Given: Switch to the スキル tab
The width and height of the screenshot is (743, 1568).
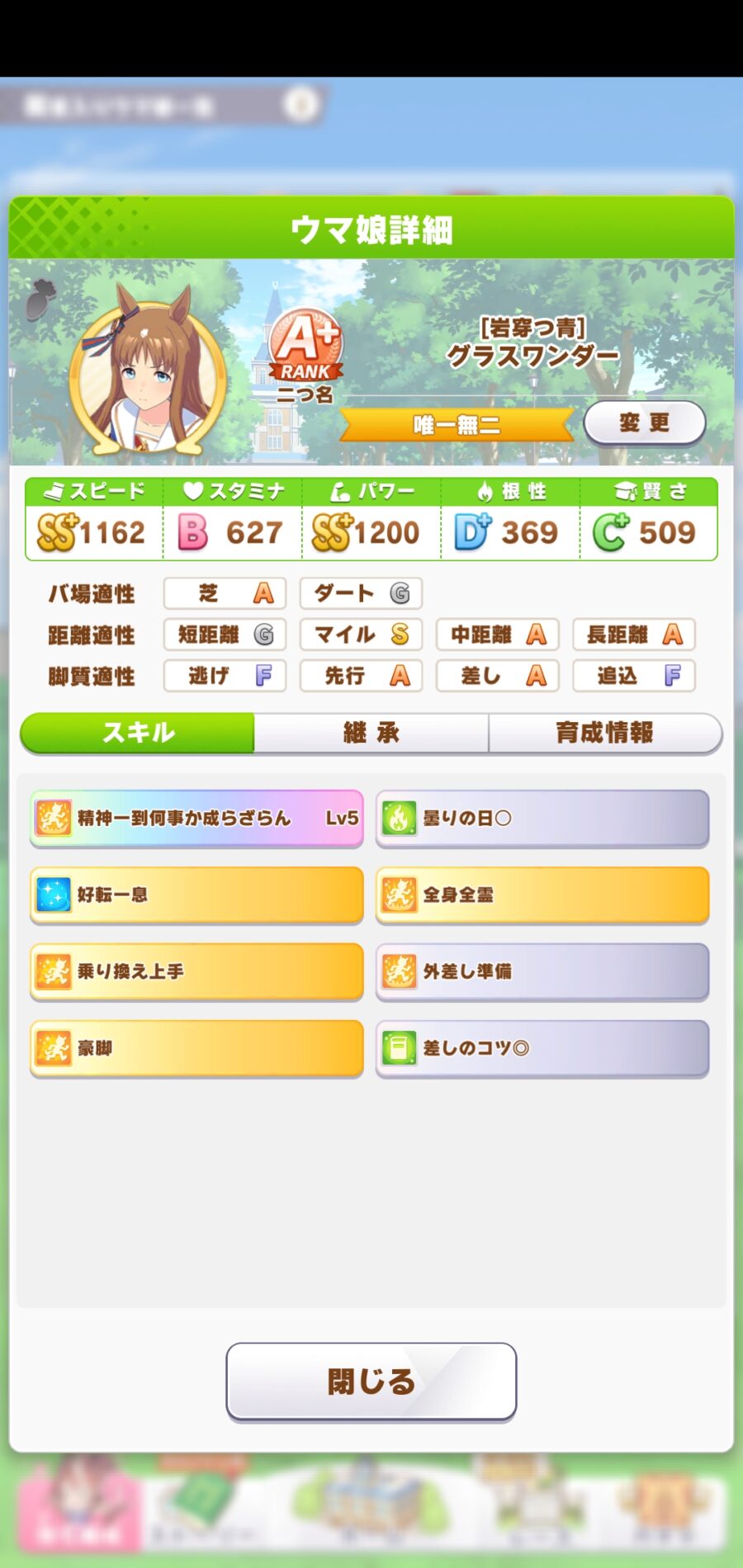Looking at the screenshot, I should point(138,733).
